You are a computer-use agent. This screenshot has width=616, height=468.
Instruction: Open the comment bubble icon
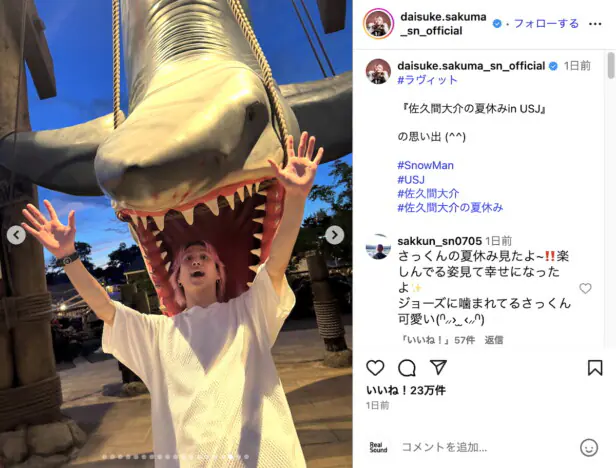coord(407,368)
